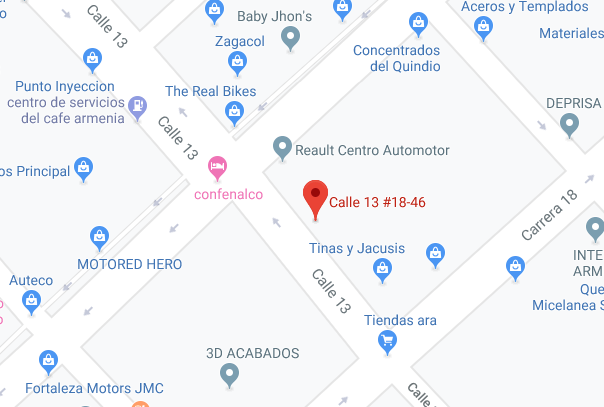
Task: Tap the DEPRISA place pin
Action: click(570, 125)
